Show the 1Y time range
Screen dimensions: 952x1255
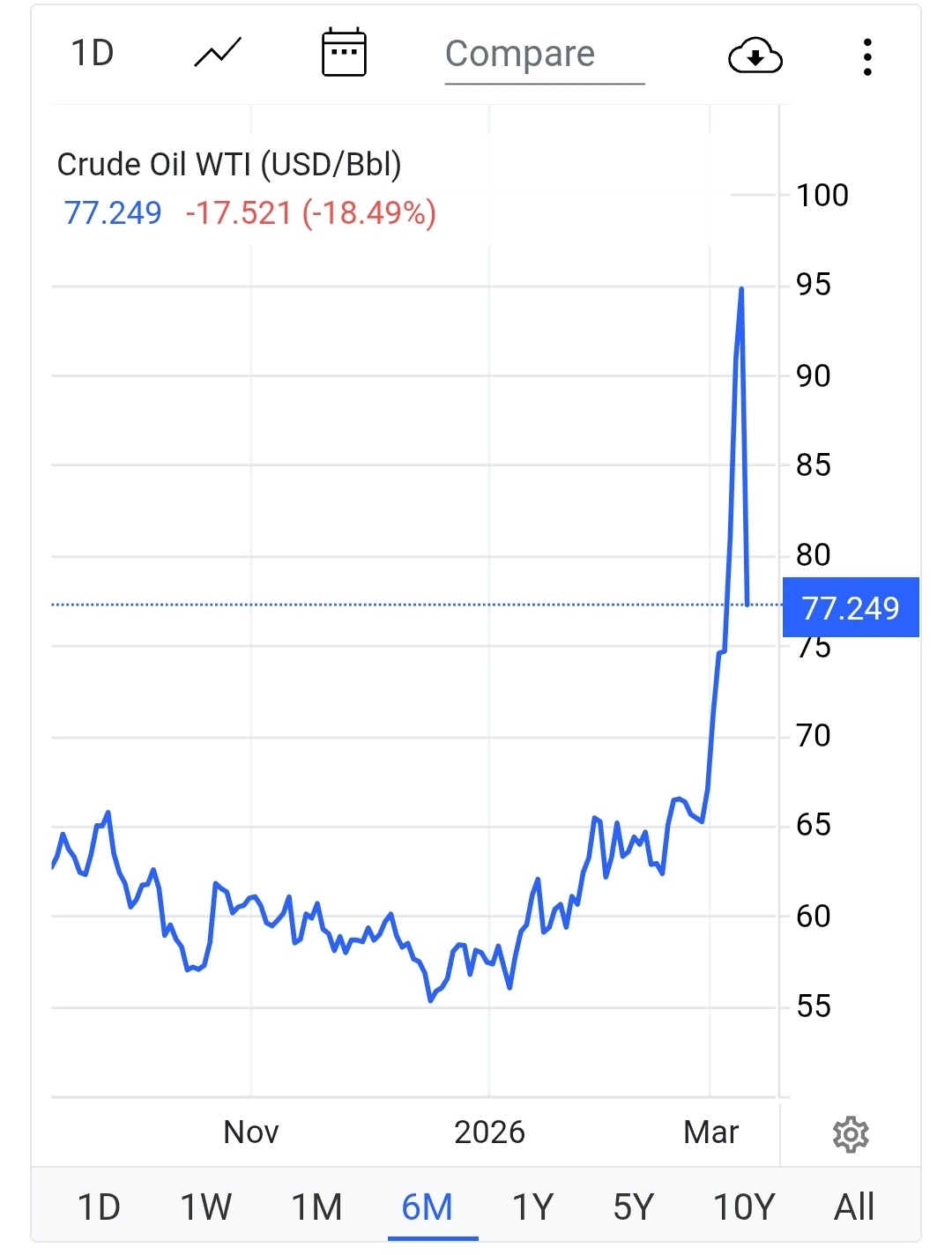533,1207
